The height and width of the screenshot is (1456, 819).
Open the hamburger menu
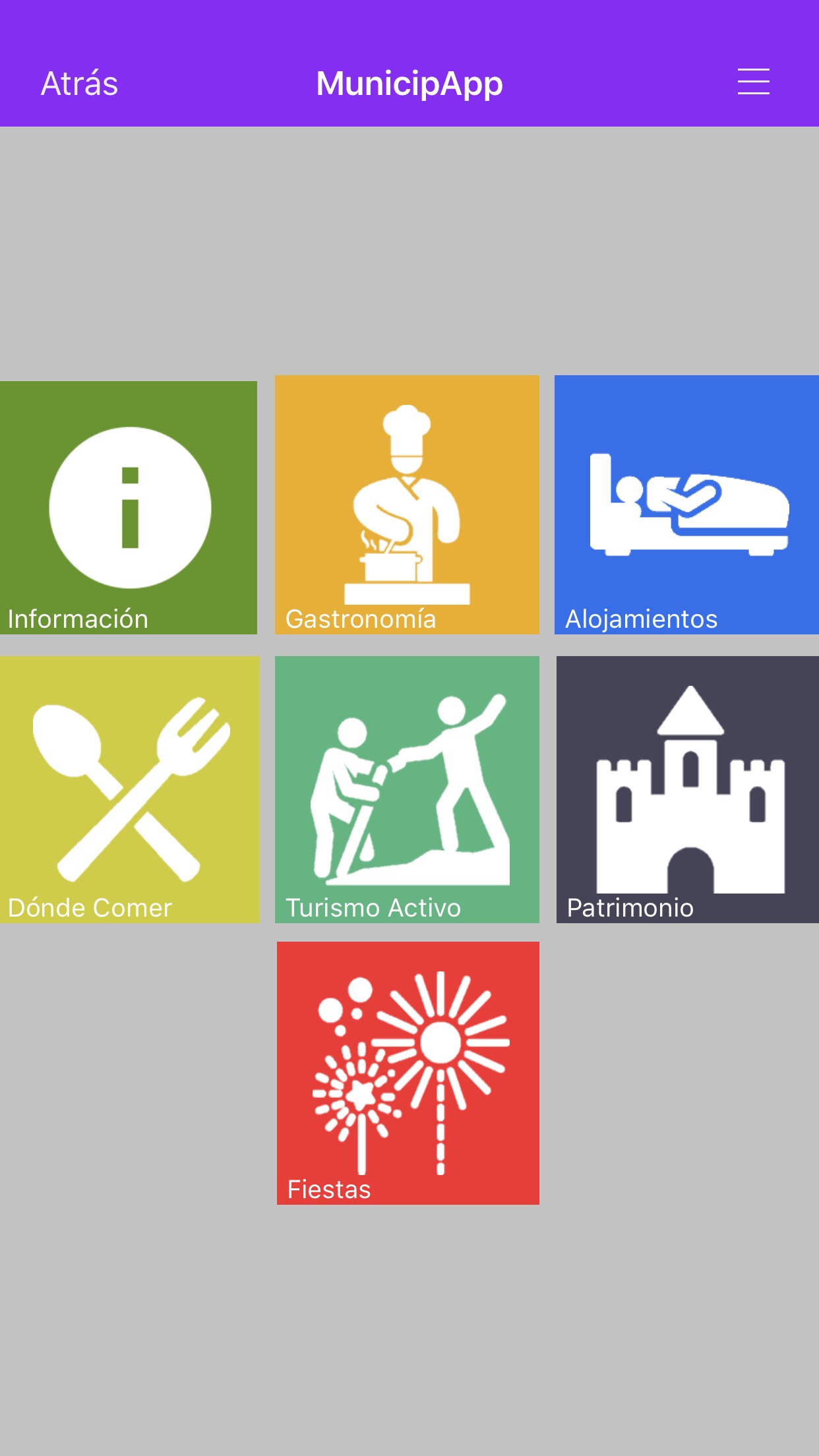[753, 82]
